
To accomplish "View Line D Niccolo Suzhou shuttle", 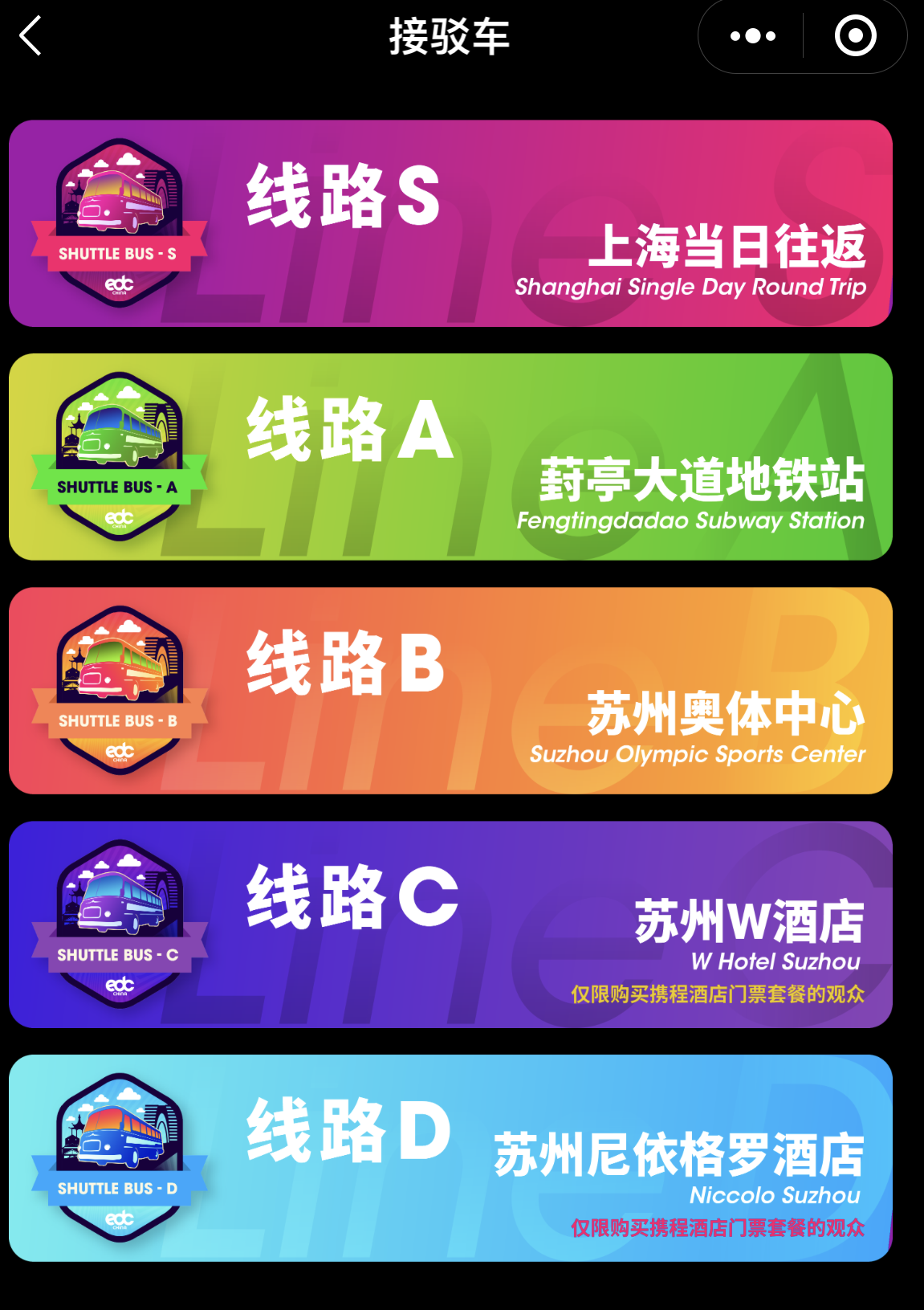I will coord(450,1158).
